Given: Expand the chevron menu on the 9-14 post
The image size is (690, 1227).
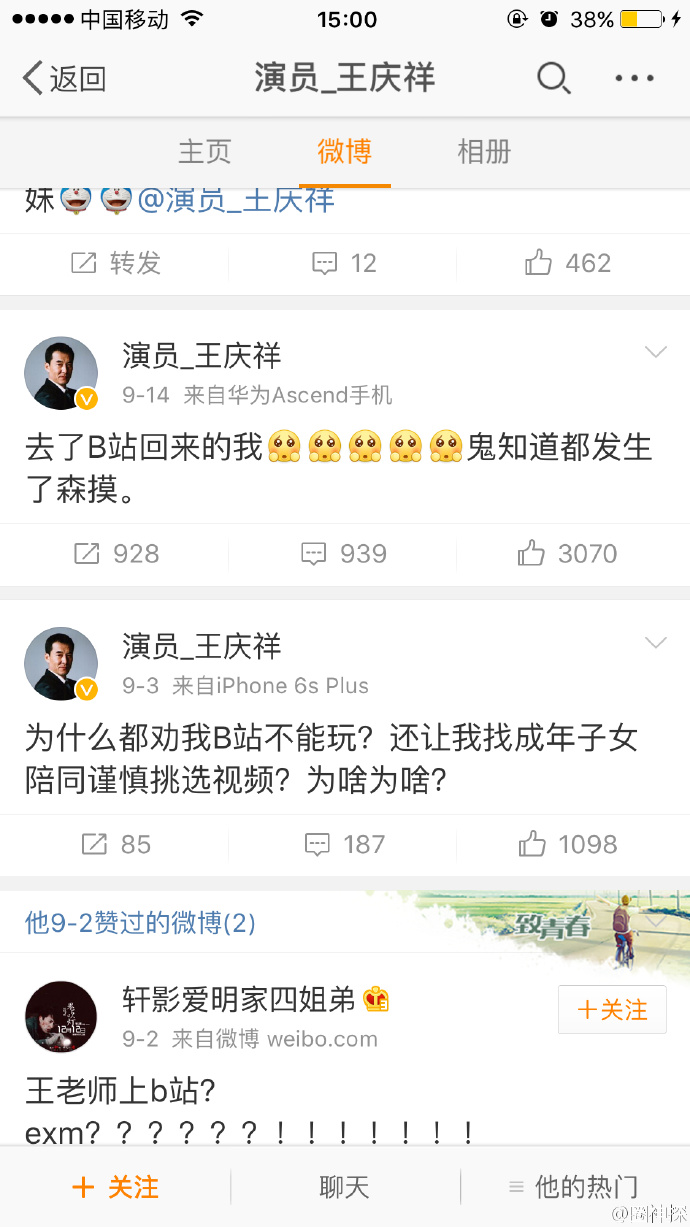Looking at the screenshot, I should click(x=656, y=352).
